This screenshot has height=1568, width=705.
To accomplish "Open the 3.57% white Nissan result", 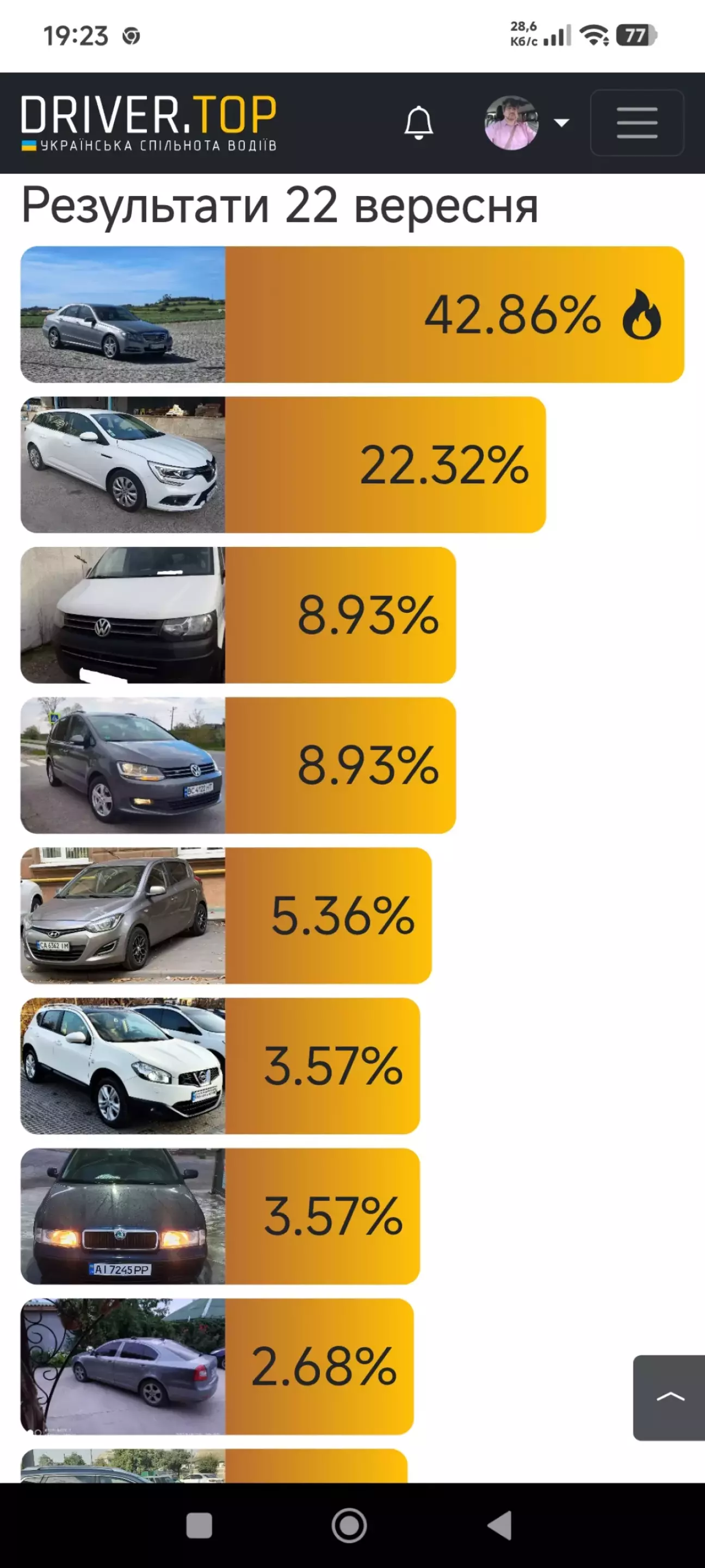I will (x=220, y=1066).
